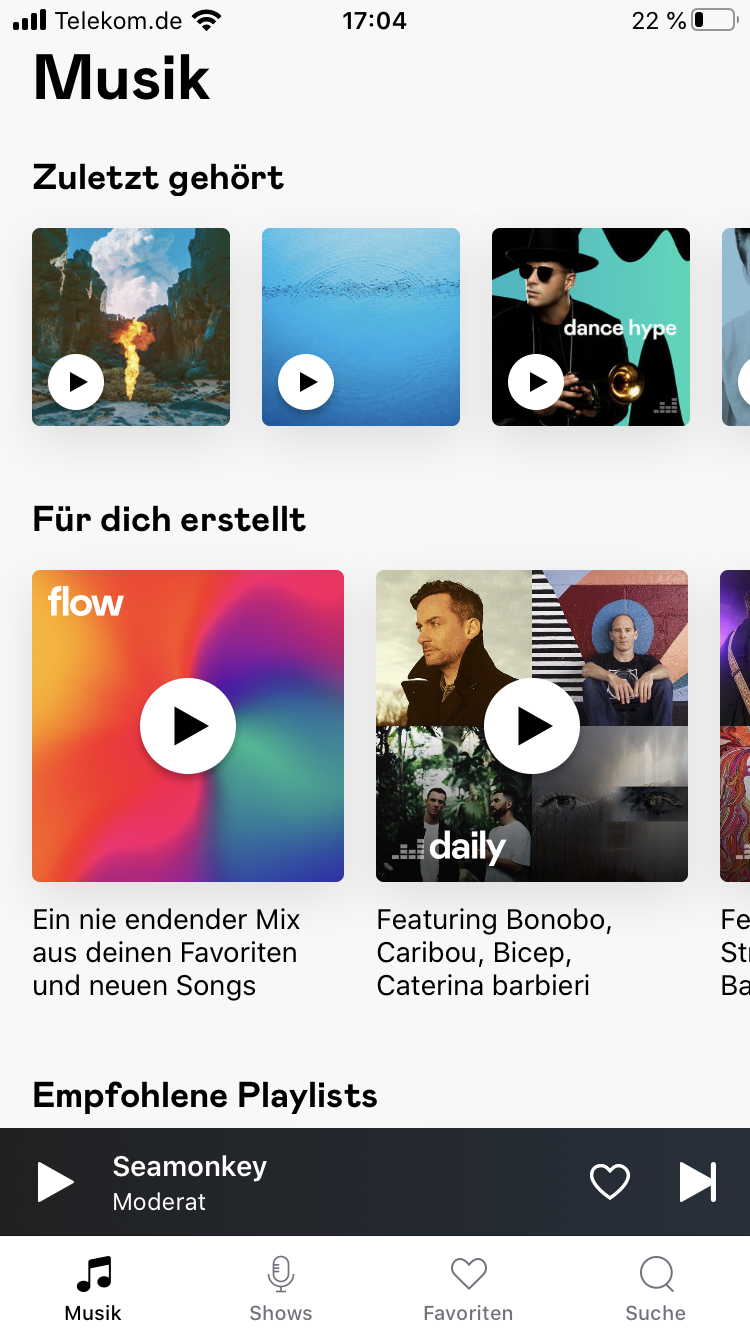Image resolution: width=750 pixels, height=1334 pixels.
Task: Favorite the song Seamonkey with the heart icon
Action: [x=609, y=1181]
